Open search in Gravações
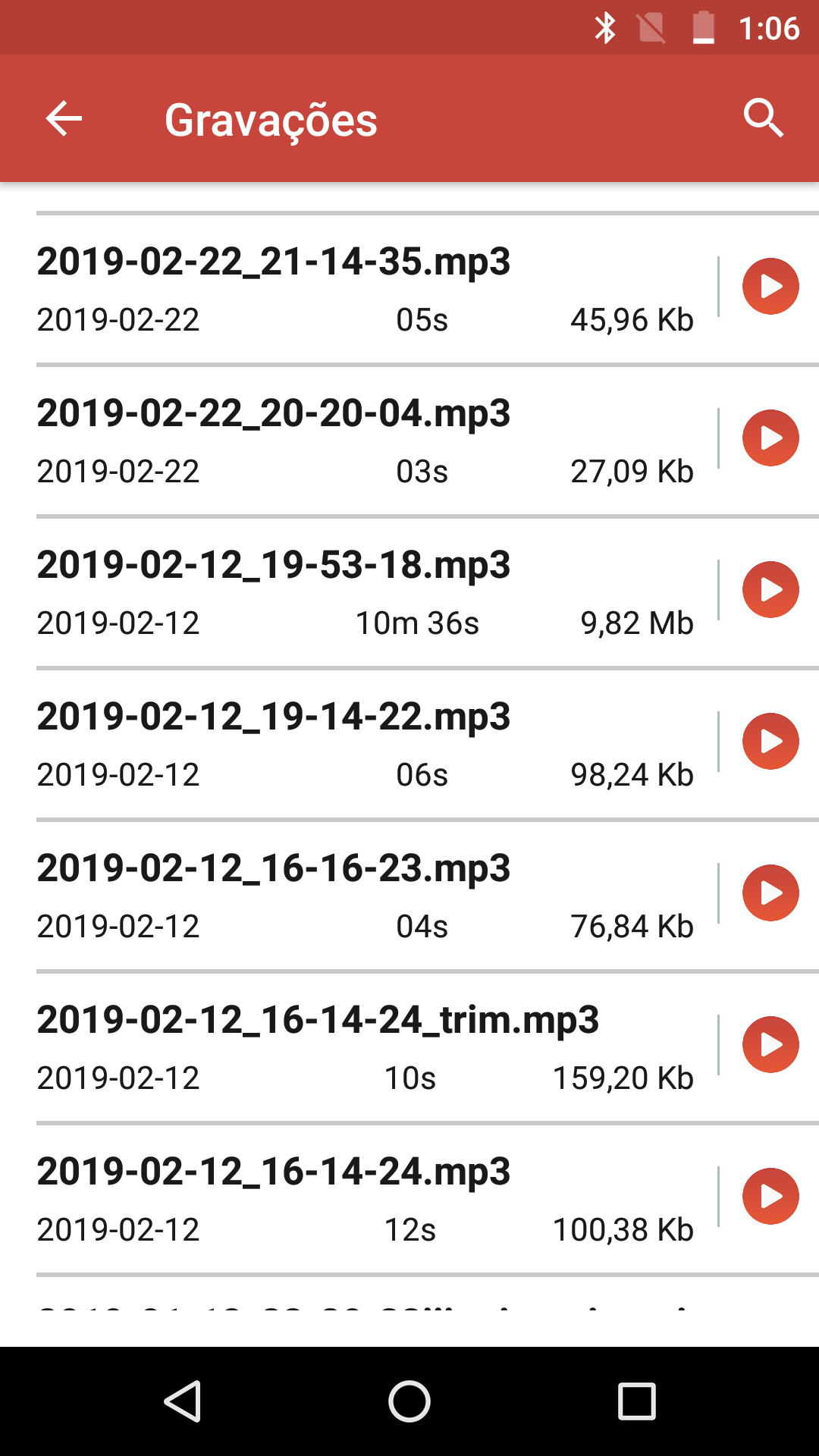 (763, 118)
